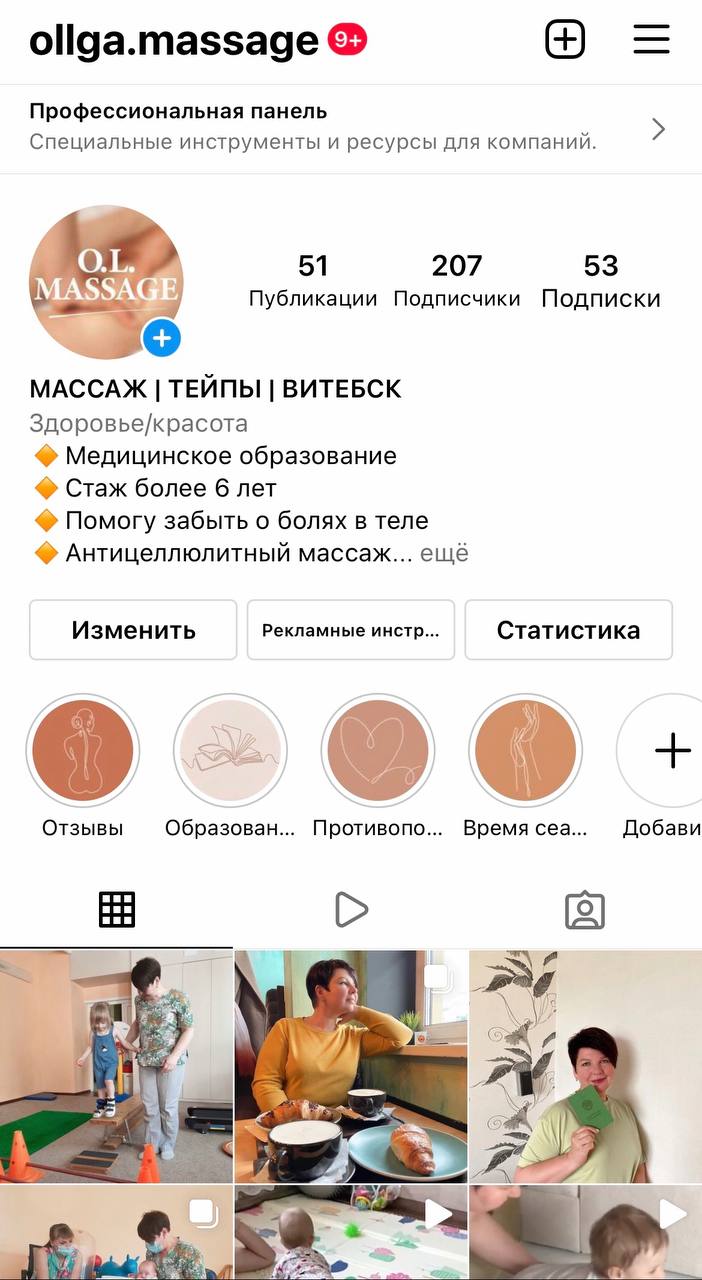
Task: Switch to the Reels tab
Action: click(x=351, y=910)
